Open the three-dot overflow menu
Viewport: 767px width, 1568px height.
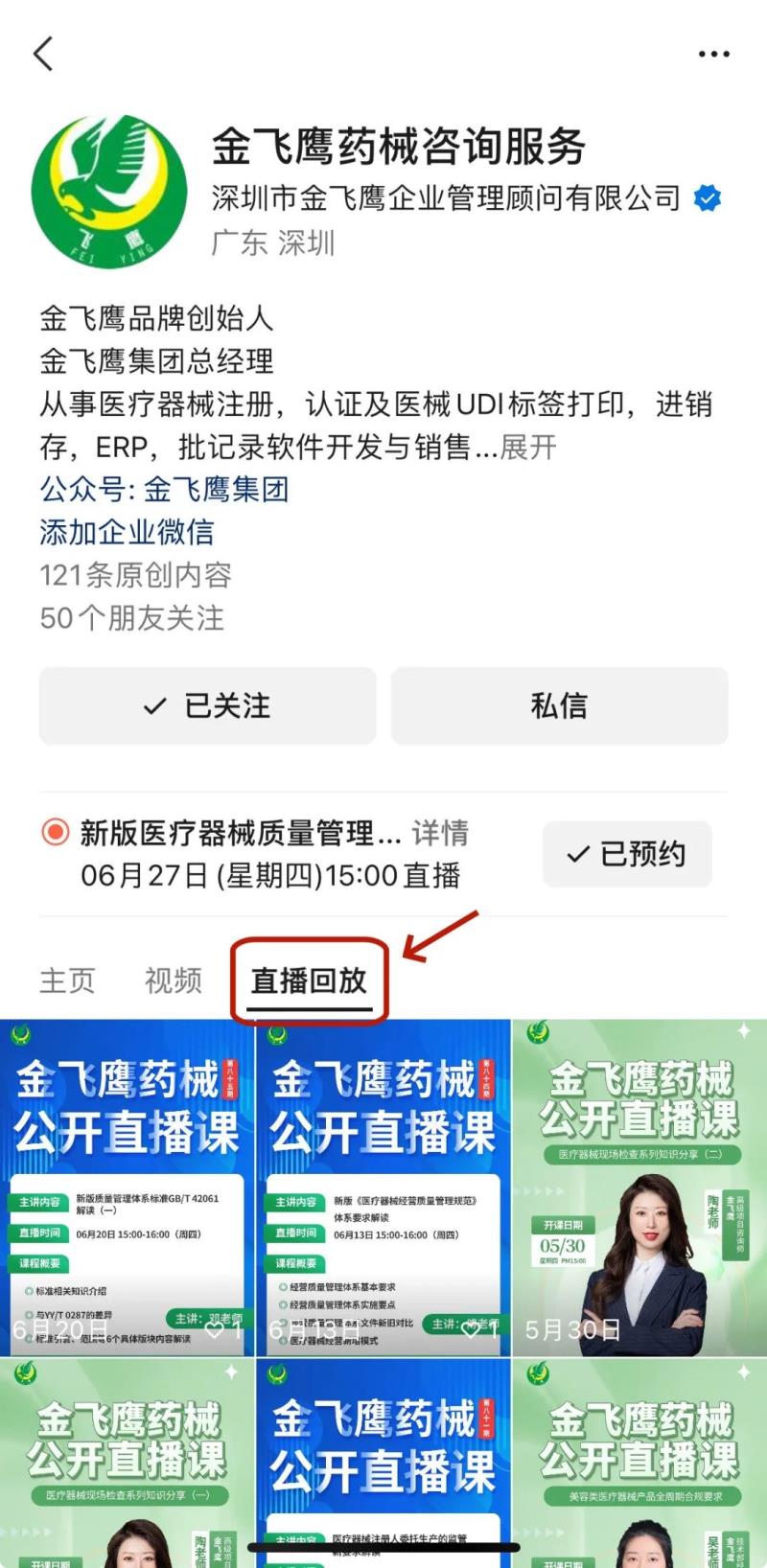pos(713,55)
